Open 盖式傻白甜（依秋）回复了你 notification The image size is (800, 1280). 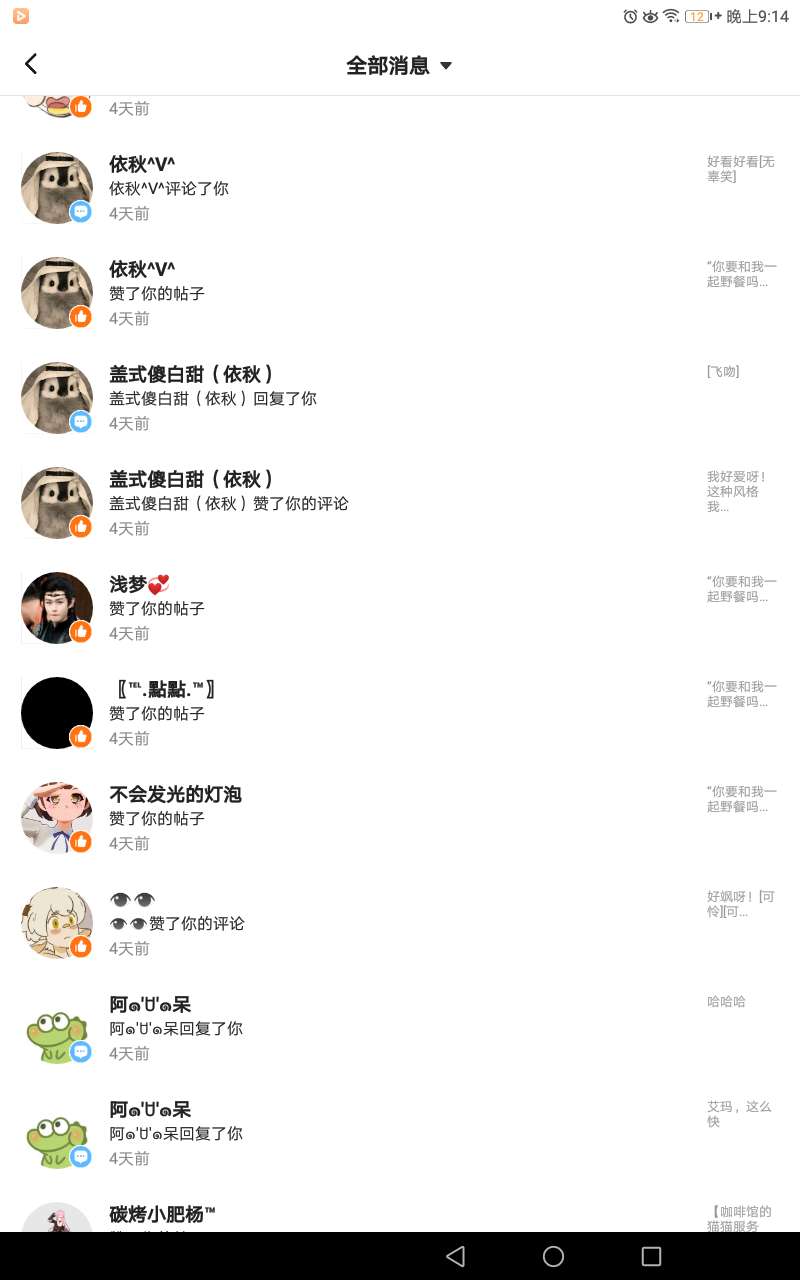400,398
